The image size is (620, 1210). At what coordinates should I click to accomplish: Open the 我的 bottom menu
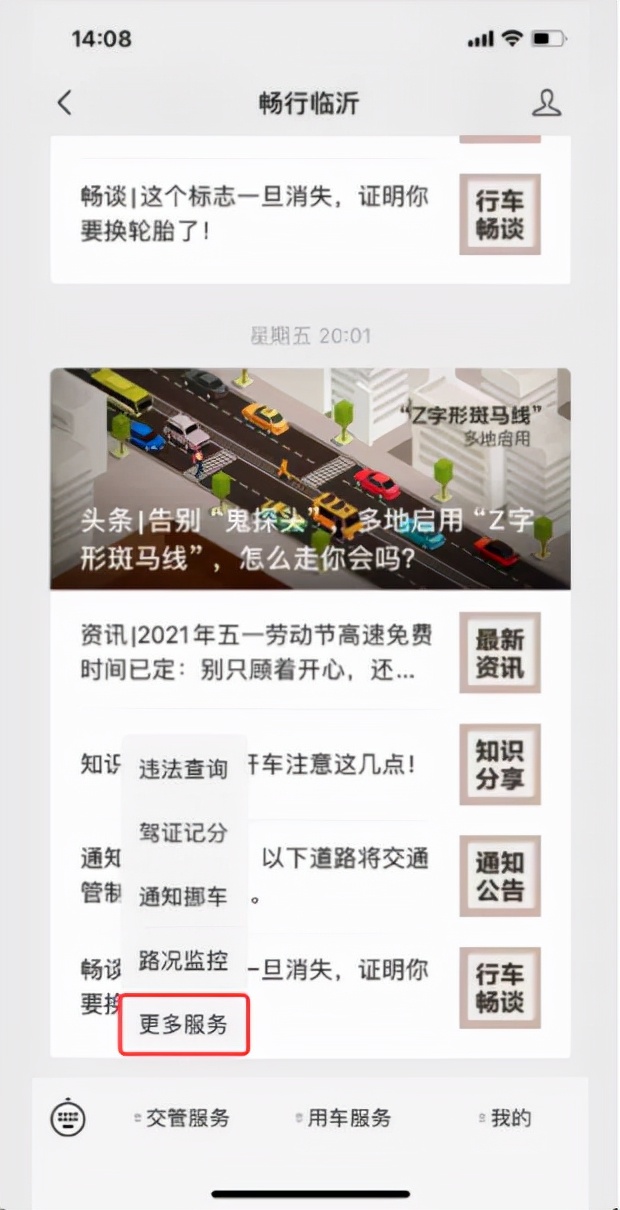pyautogui.click(x=504, y=1118)
